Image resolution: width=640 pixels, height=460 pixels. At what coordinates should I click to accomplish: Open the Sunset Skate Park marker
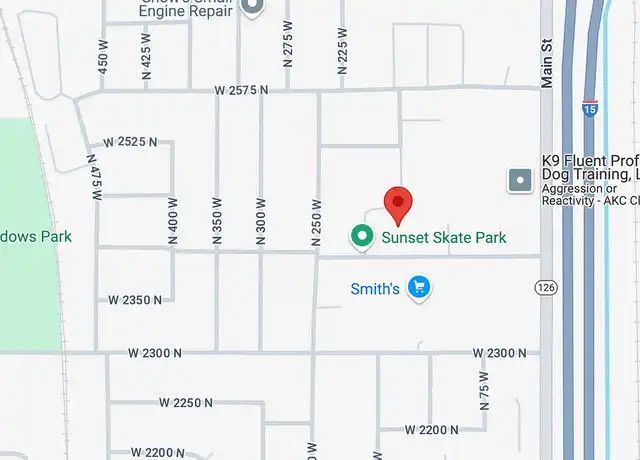click(x=361, y=237)
